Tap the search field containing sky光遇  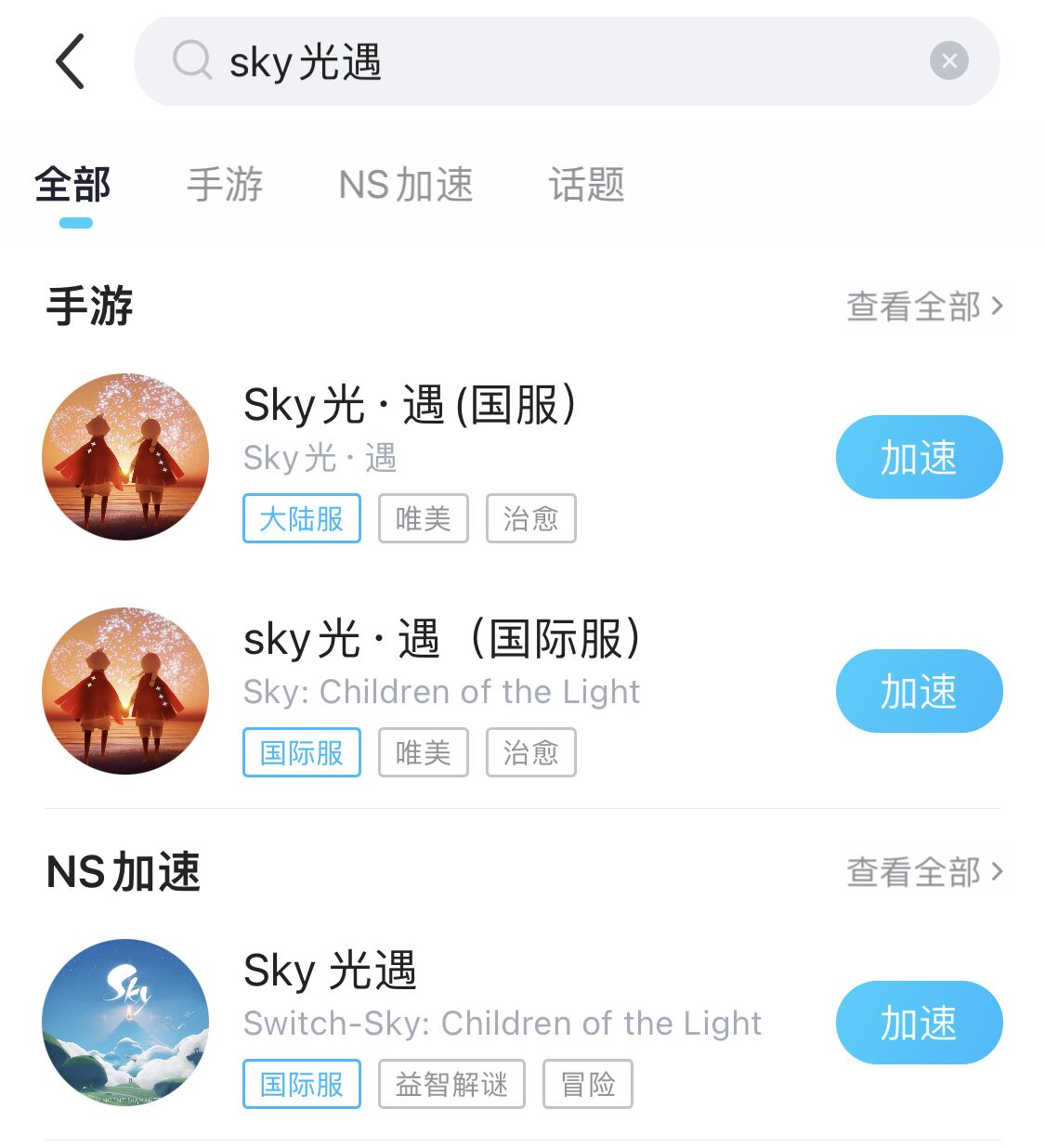(557, 61)
